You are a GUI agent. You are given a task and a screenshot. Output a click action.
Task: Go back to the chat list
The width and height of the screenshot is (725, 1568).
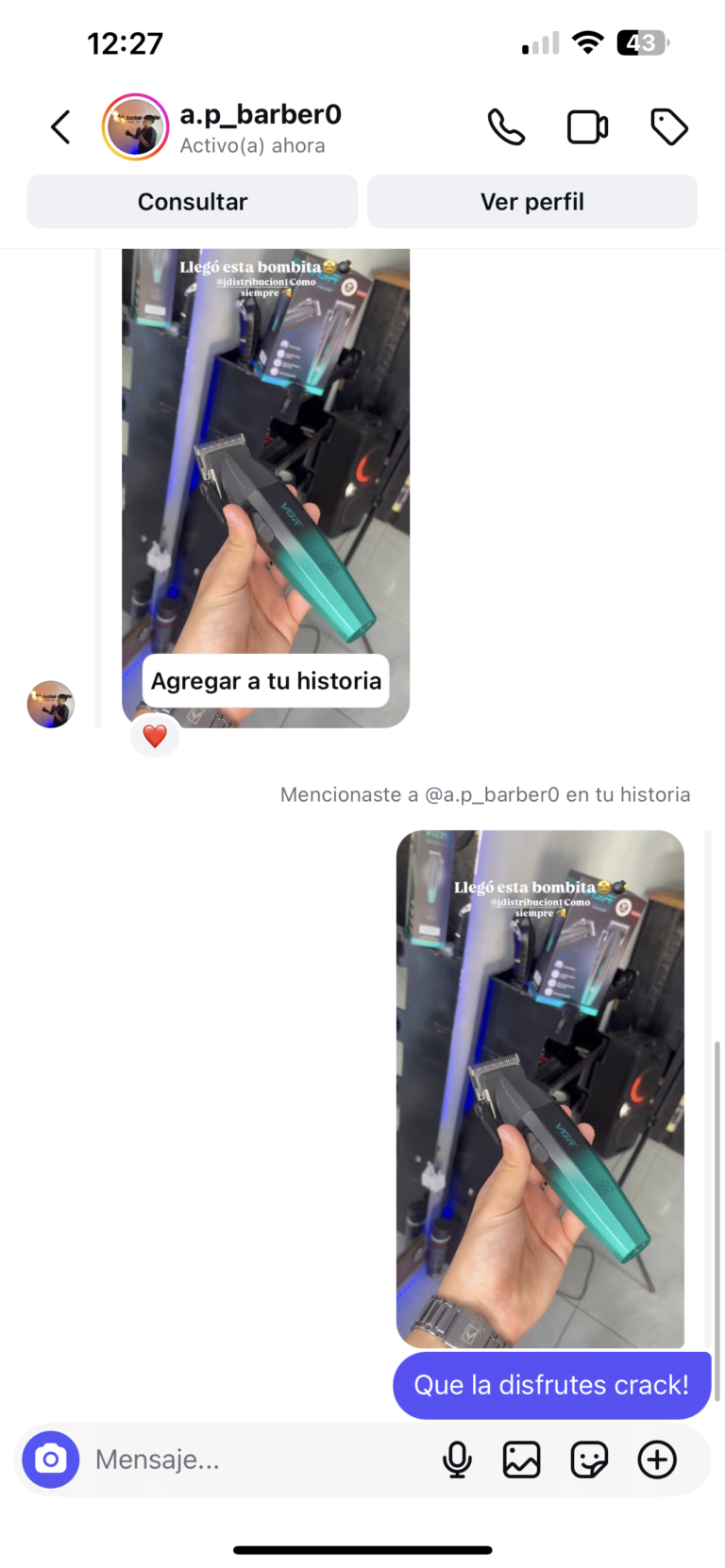coord(60,127)
